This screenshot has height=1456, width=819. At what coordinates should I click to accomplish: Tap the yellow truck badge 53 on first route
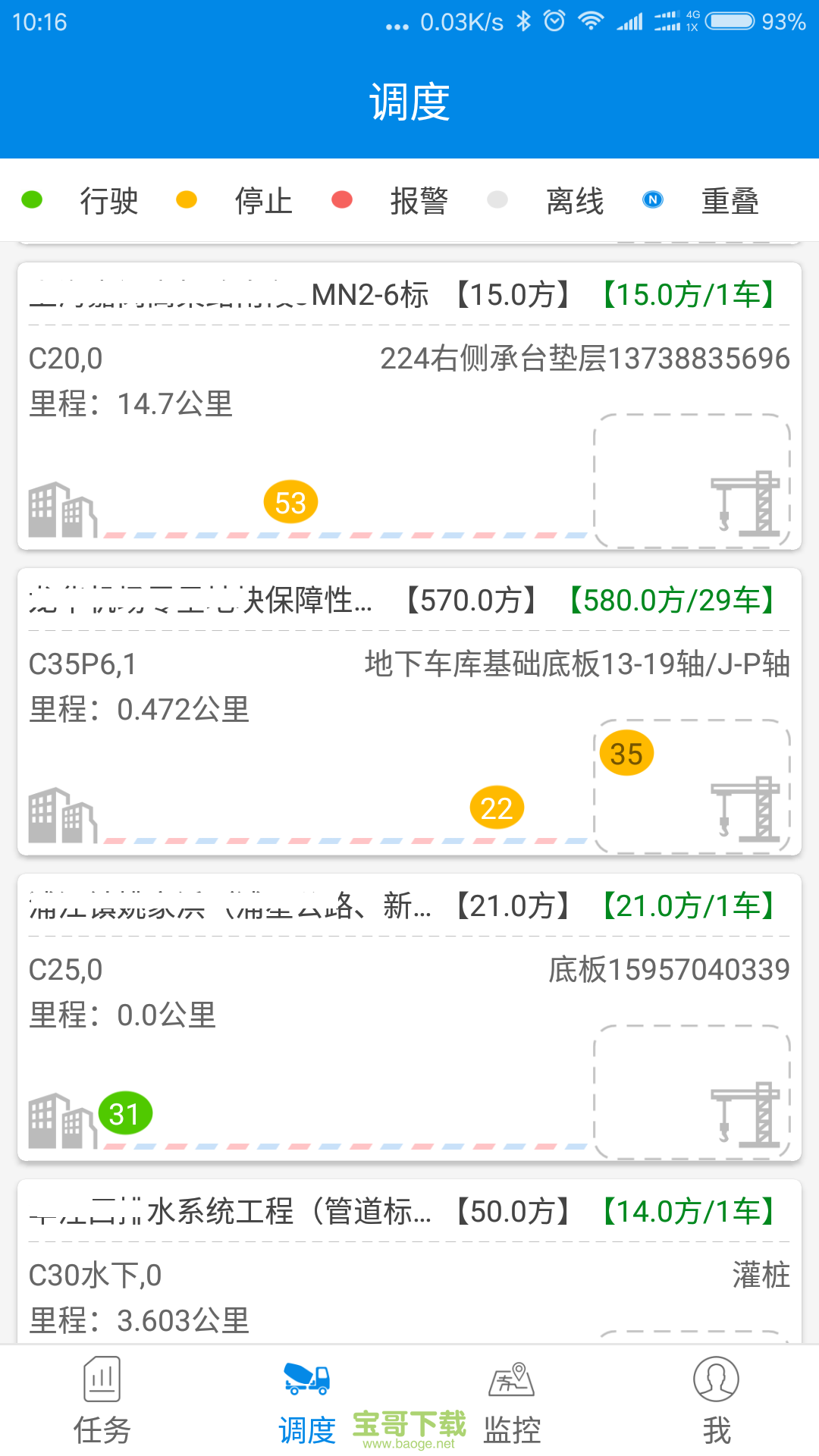[290, 501]
